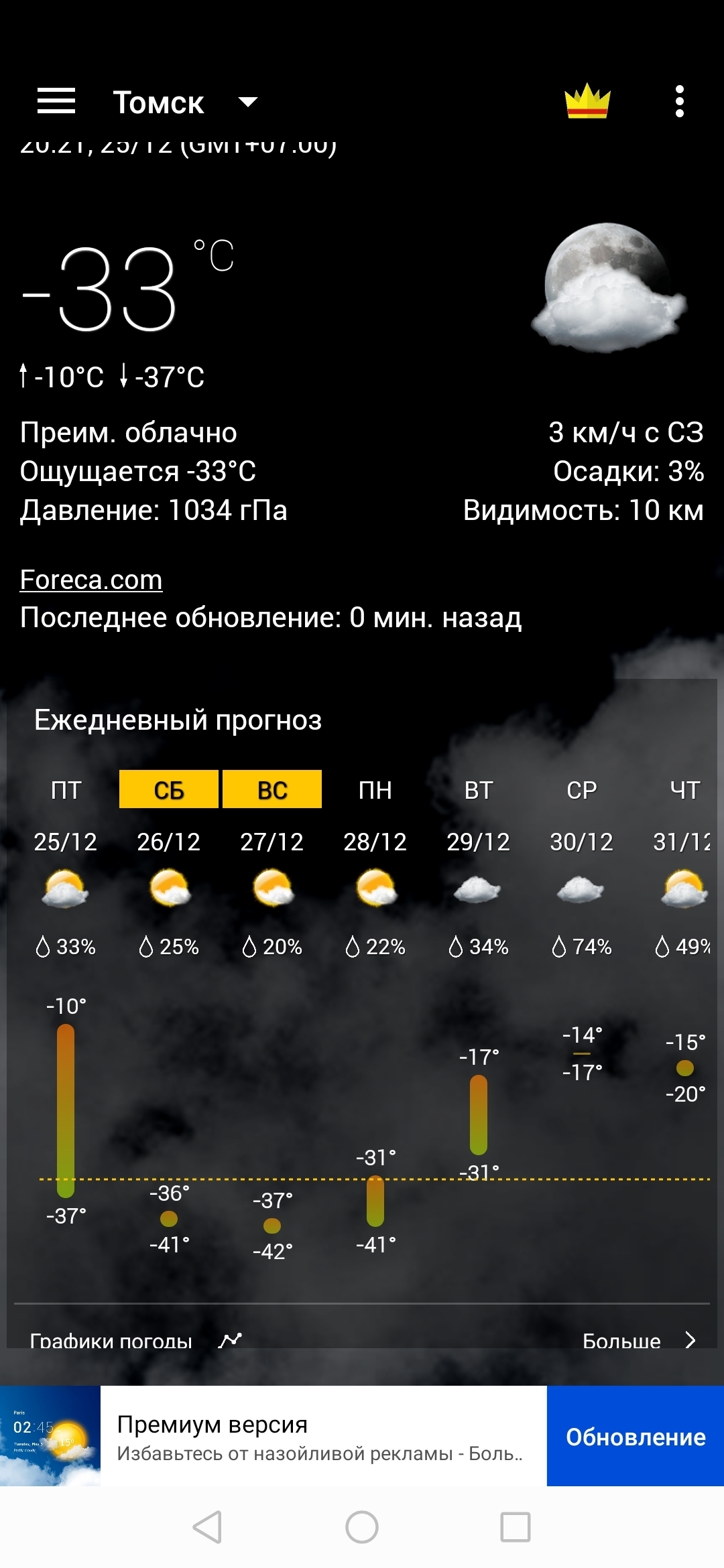Go back with the system back button
Screen dimensions: 724x1568
click(207, 1527)
